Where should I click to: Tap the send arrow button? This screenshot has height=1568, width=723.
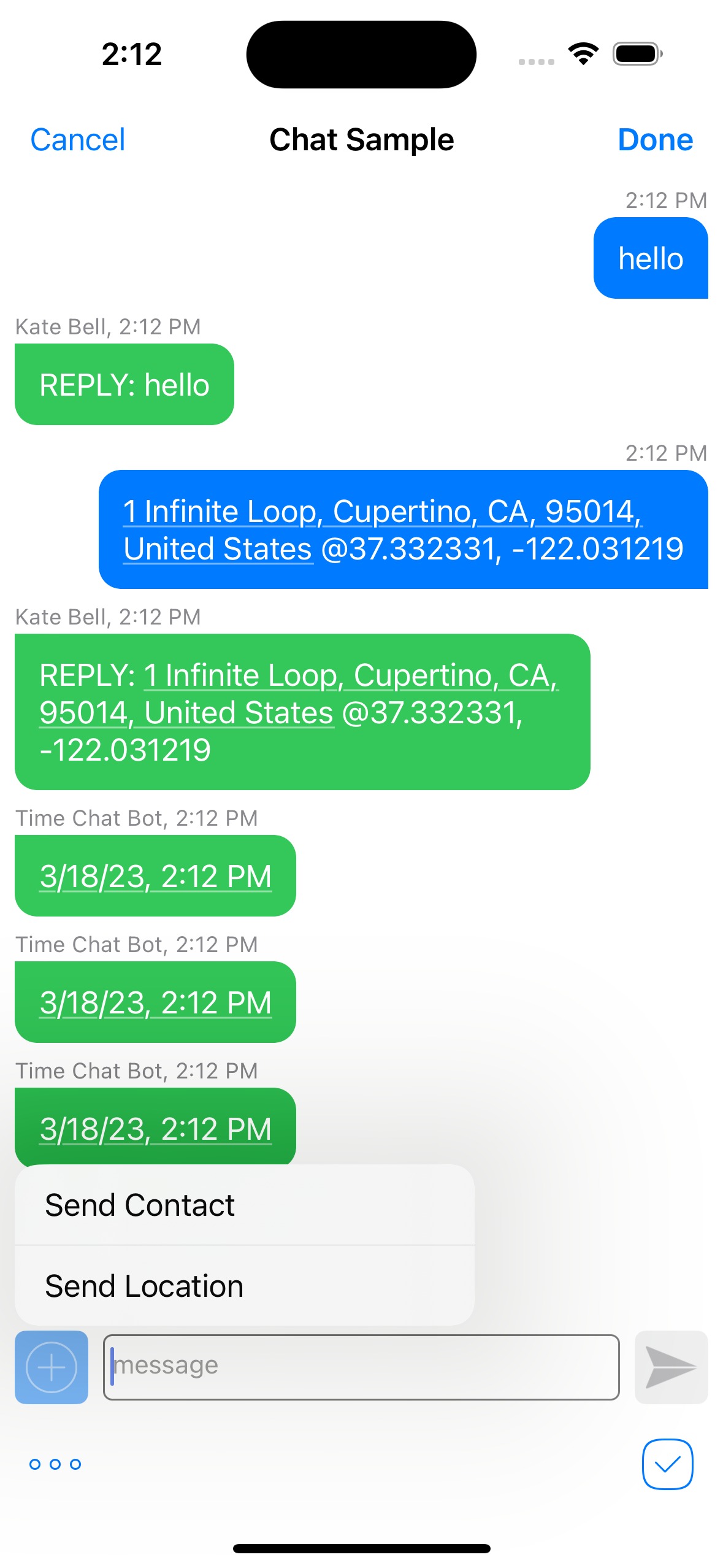(x=671, y=1367)
